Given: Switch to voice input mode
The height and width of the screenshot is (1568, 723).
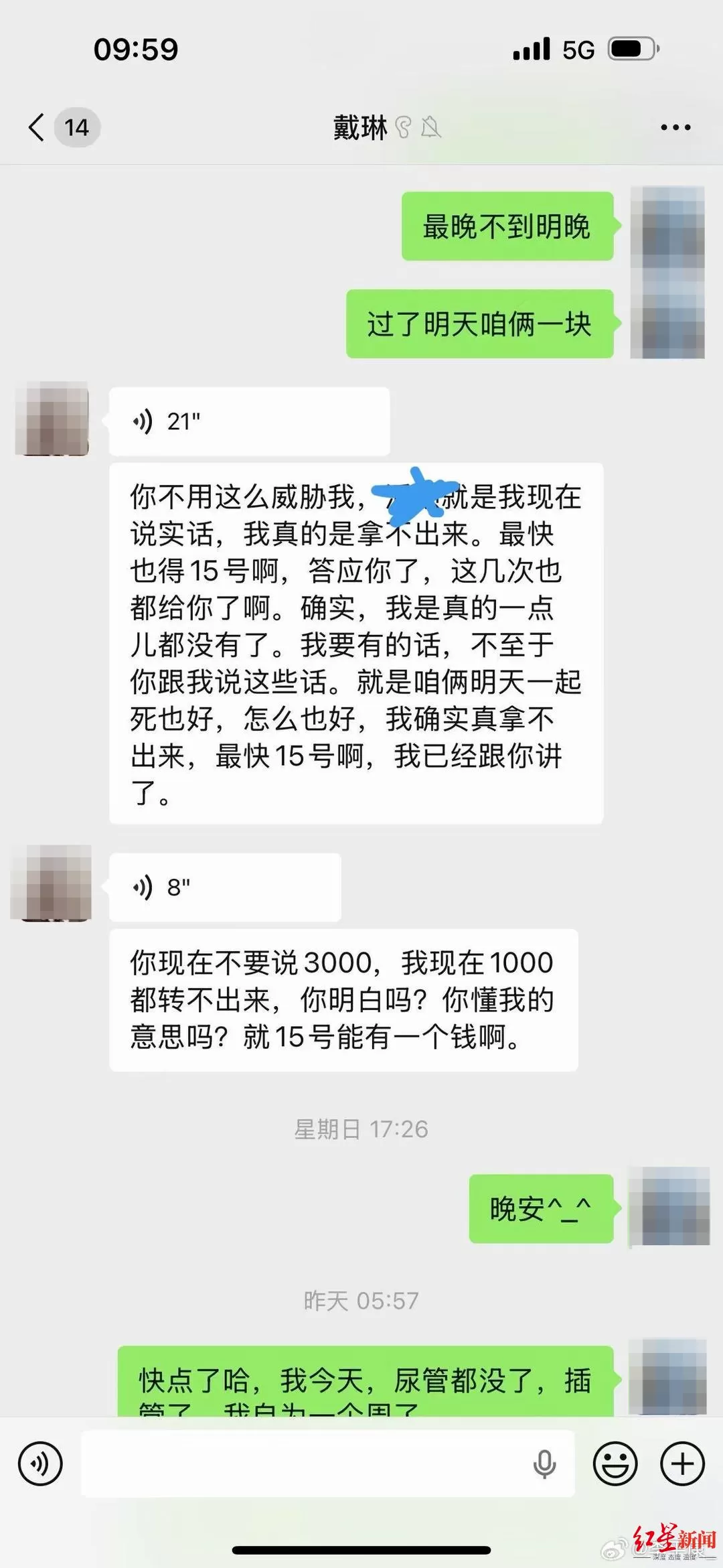Looking at the screenshot, I should click(40, 1464).
